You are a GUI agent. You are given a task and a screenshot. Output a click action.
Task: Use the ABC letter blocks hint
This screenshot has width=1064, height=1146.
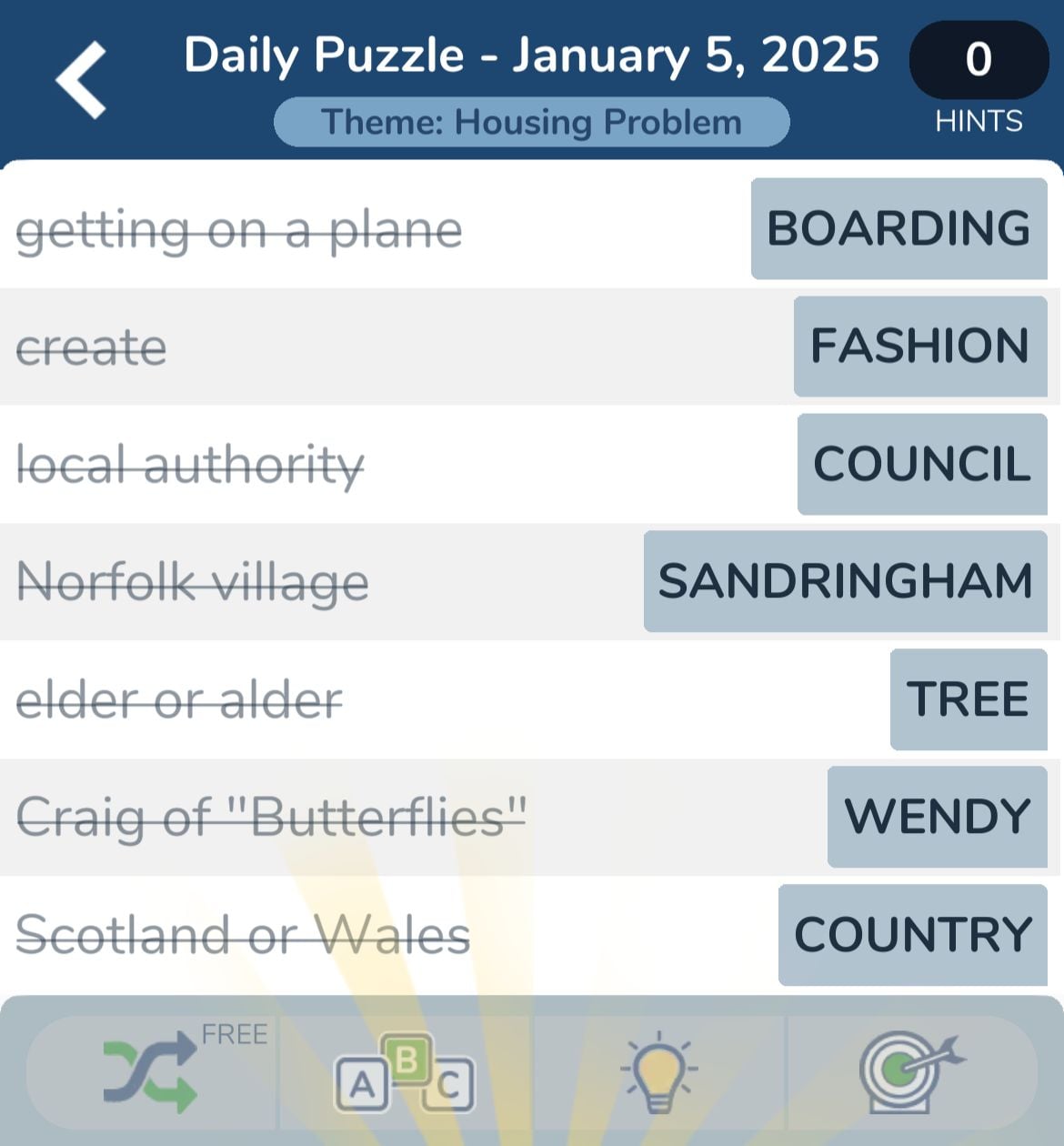(405, 1073)
